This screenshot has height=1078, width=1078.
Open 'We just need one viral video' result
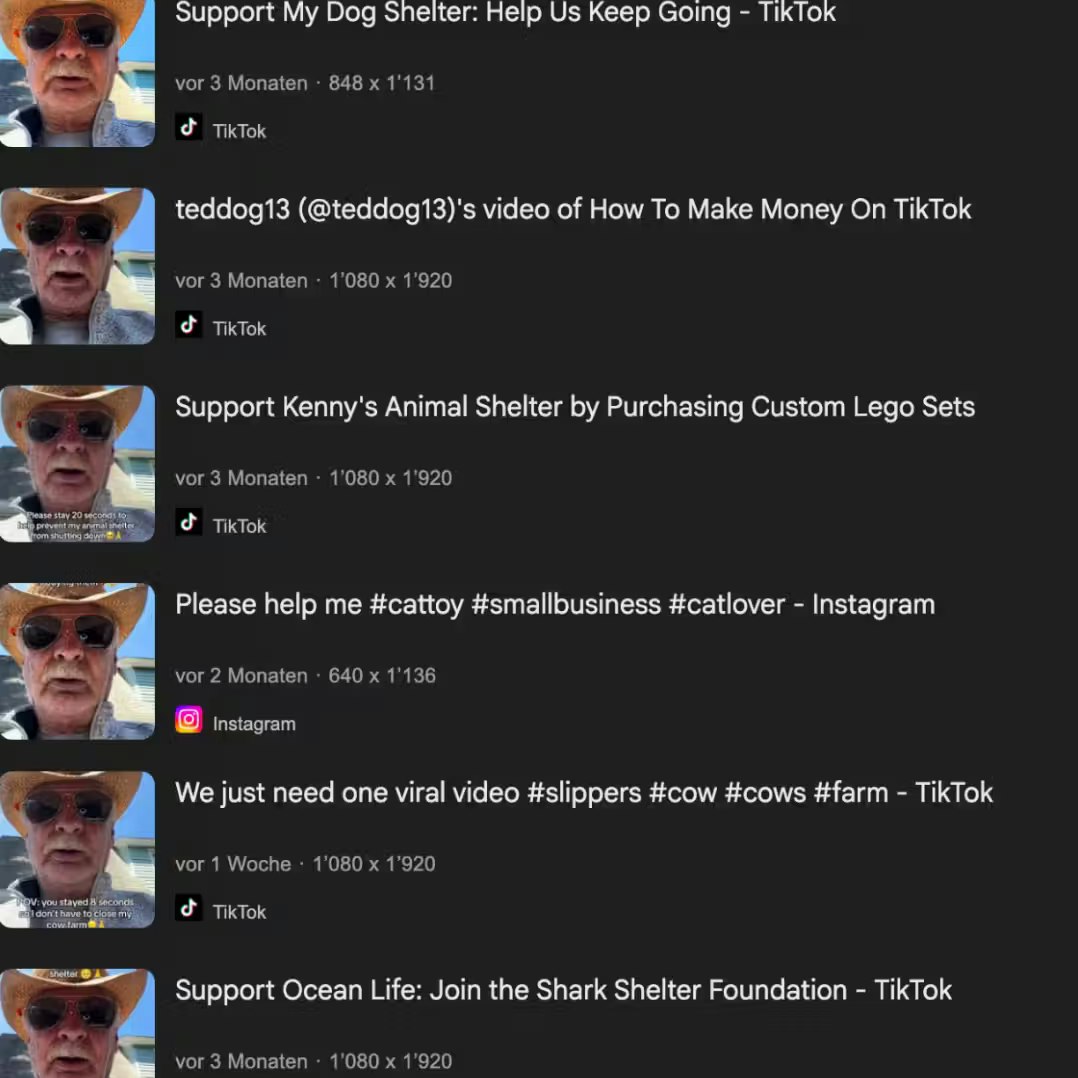[x=584, y=793]
